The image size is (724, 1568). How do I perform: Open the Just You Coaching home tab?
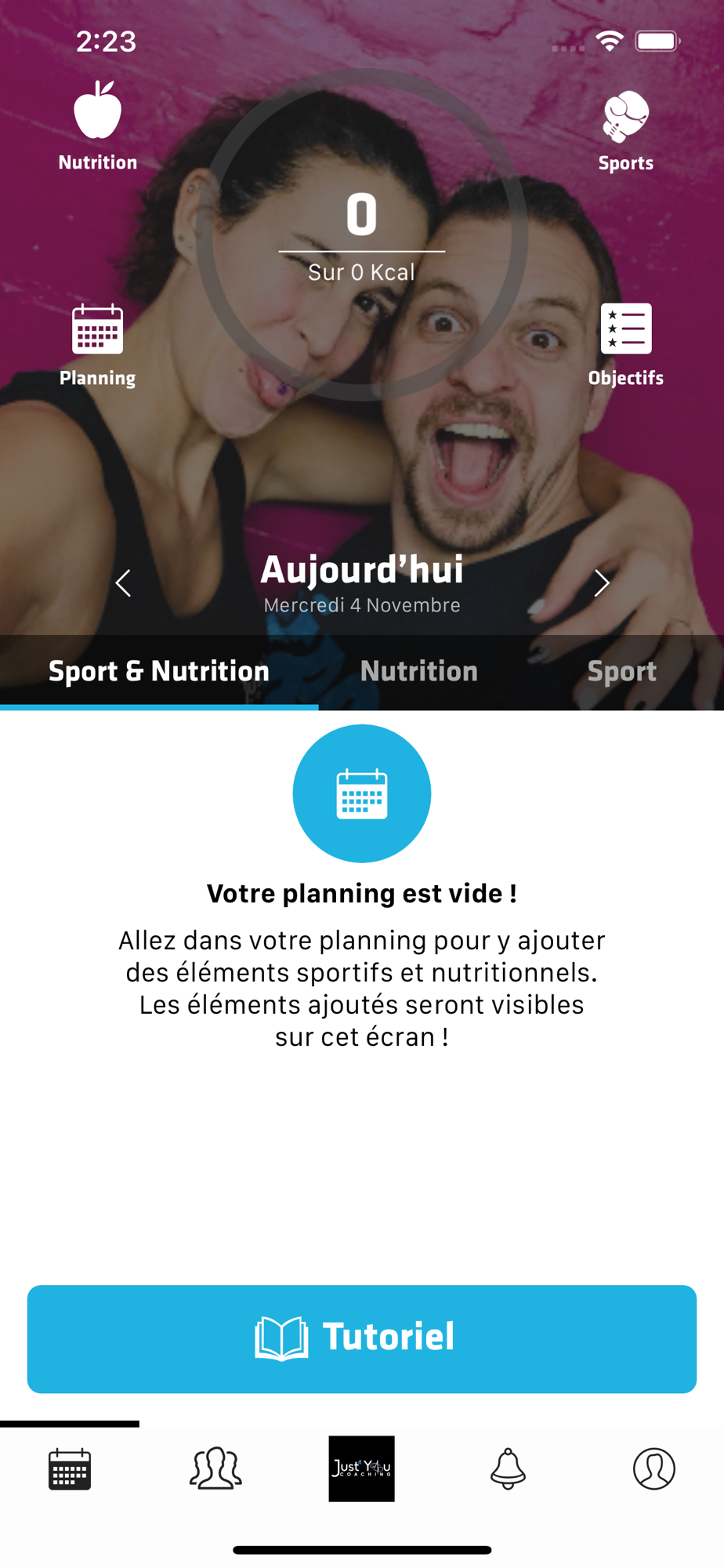361,1468
